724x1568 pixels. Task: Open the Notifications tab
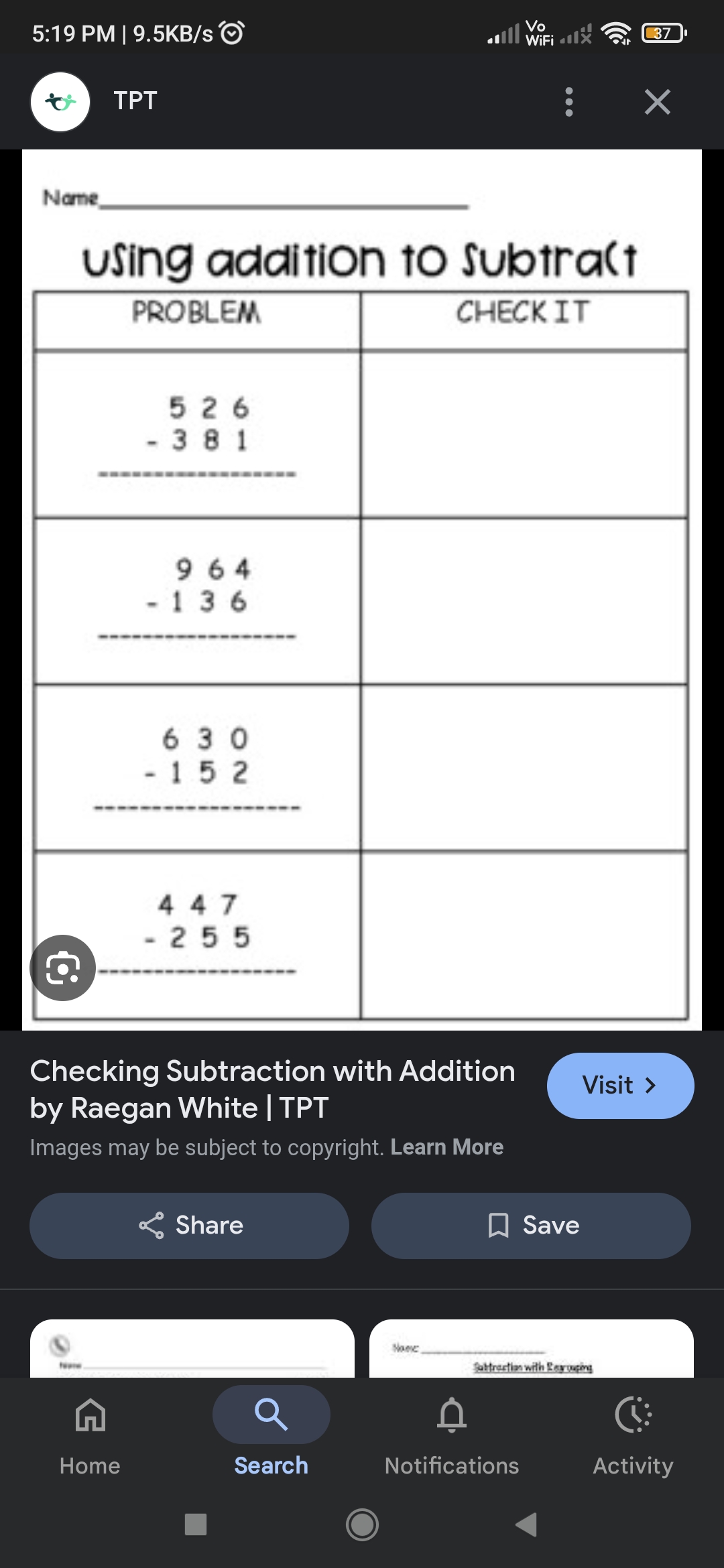pyautogui.click(x=452, y=1434)
